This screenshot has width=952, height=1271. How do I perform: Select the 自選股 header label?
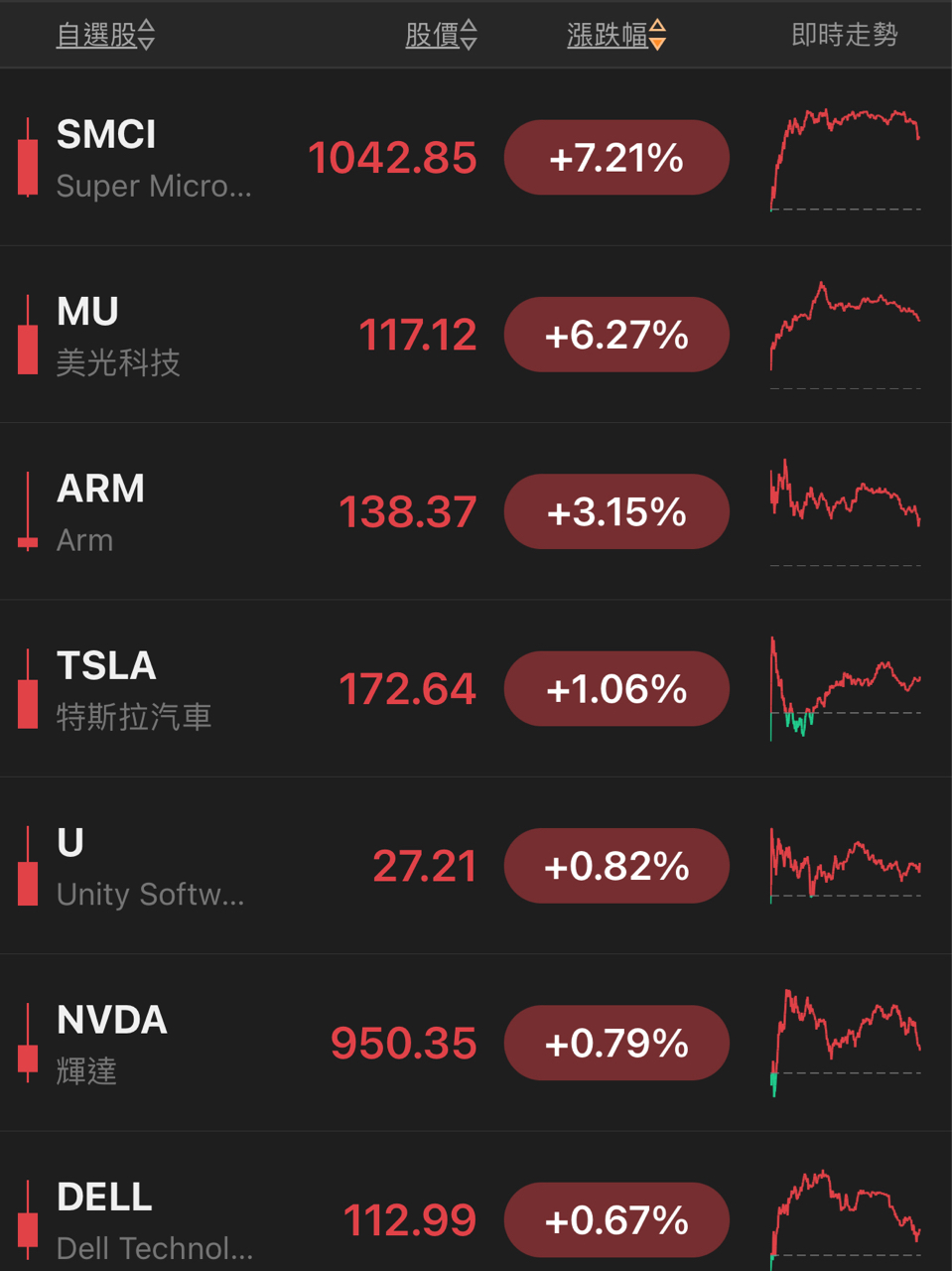coord(95,35)
